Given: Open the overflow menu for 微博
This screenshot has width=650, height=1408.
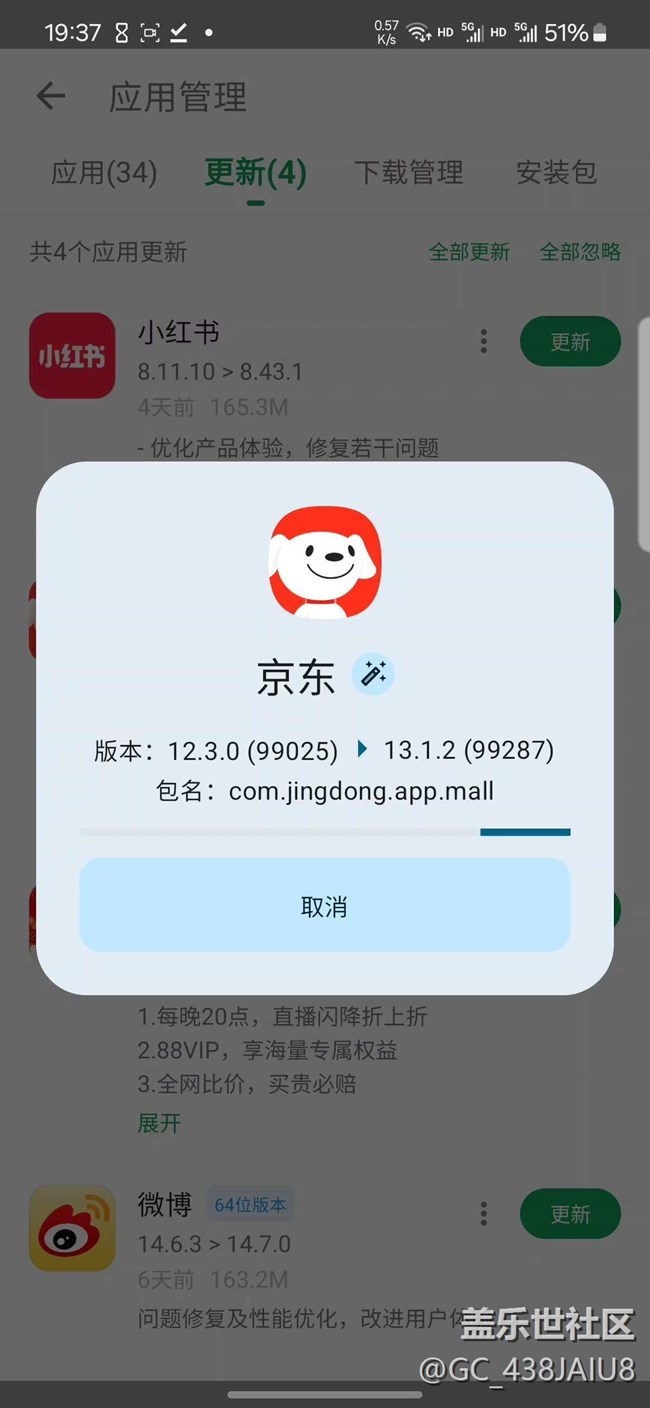Looking at the screenshot, I should click(484, 1214).
